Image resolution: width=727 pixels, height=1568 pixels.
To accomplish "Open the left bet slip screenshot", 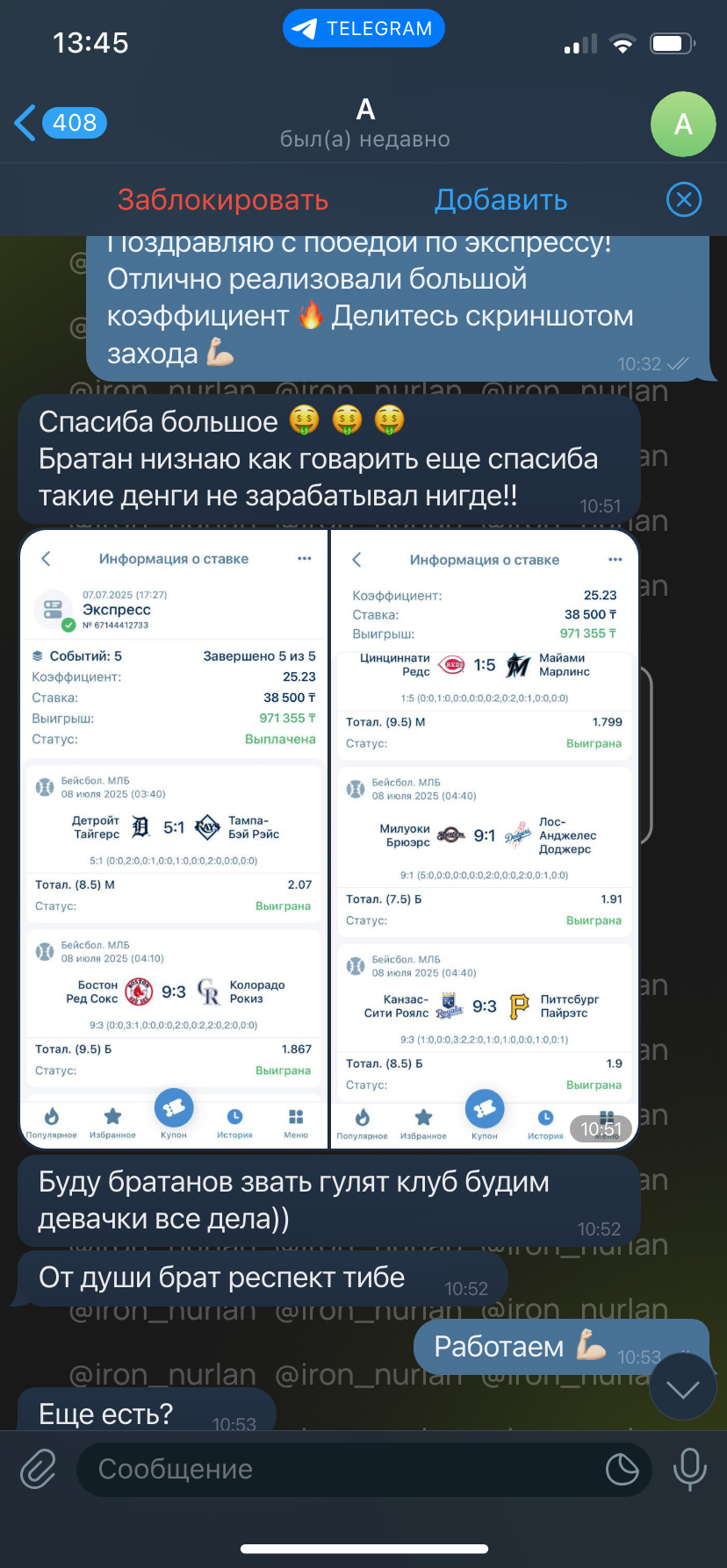I will 174,839.
